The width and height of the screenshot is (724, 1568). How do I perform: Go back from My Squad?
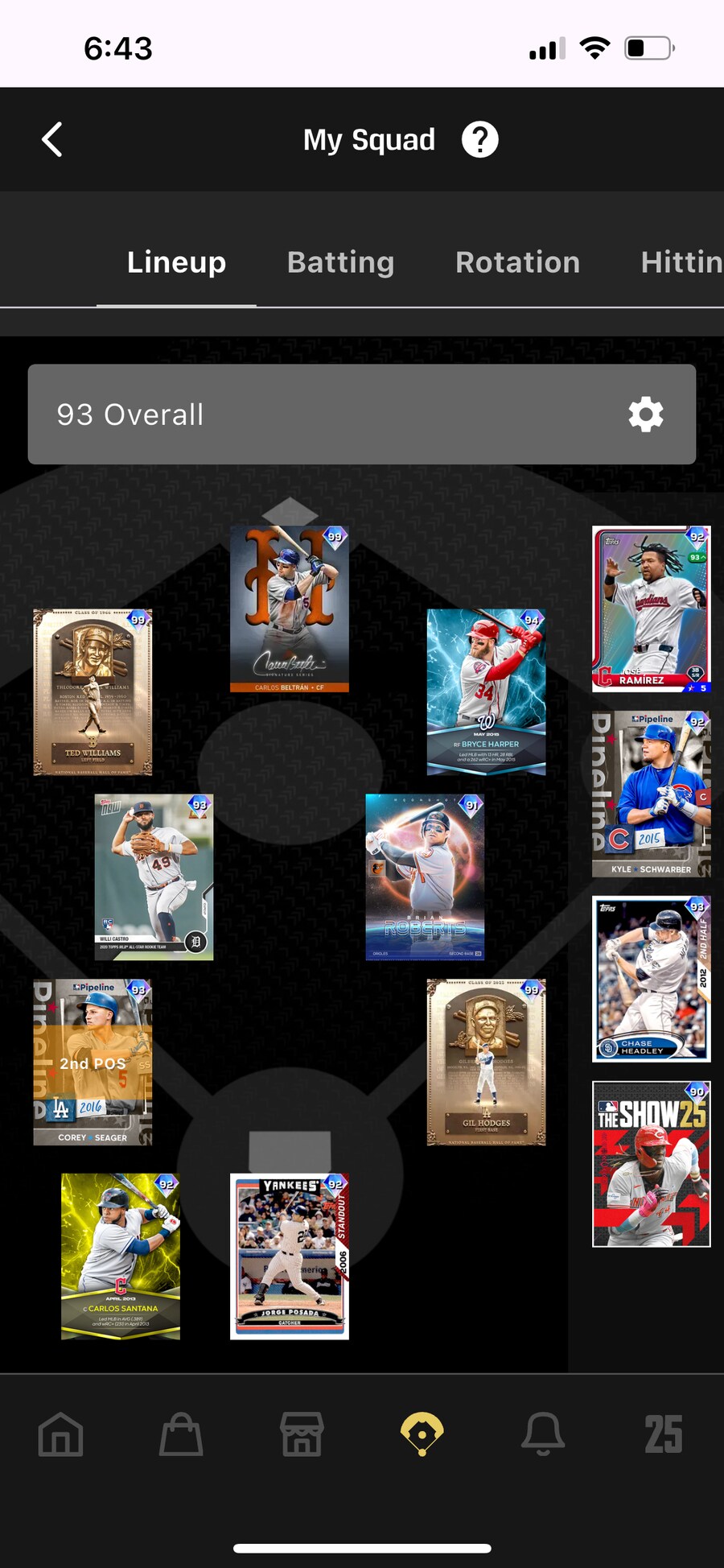tap(52, 139)
